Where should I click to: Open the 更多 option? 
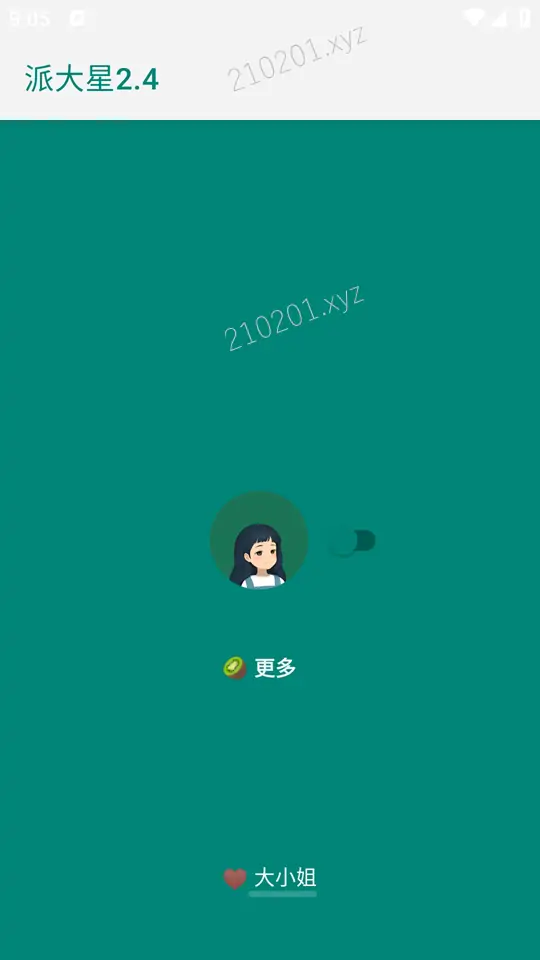point(260,668)
